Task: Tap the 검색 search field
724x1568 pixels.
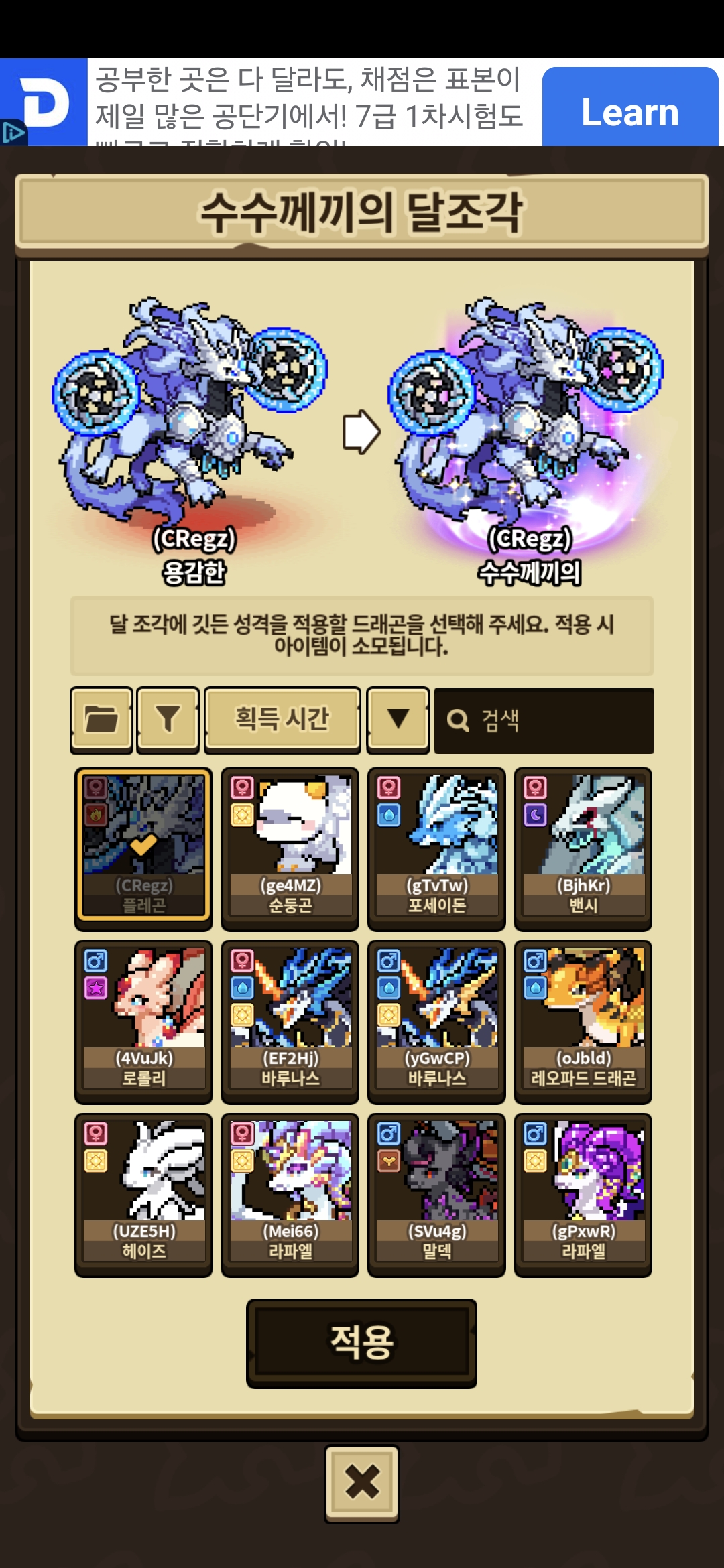Action: tap(544, 720)
